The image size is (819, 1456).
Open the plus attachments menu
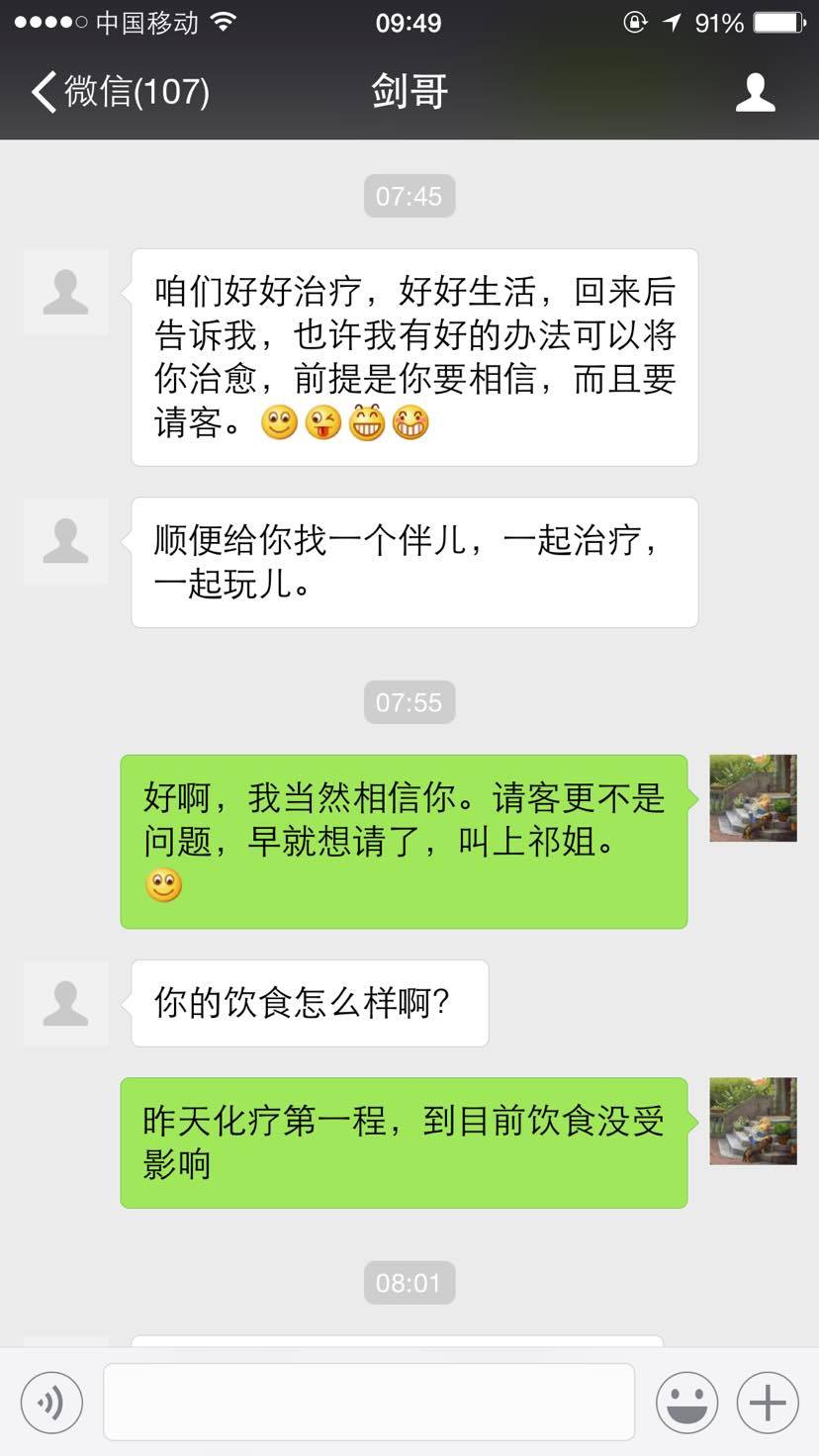coord(768,1402)
